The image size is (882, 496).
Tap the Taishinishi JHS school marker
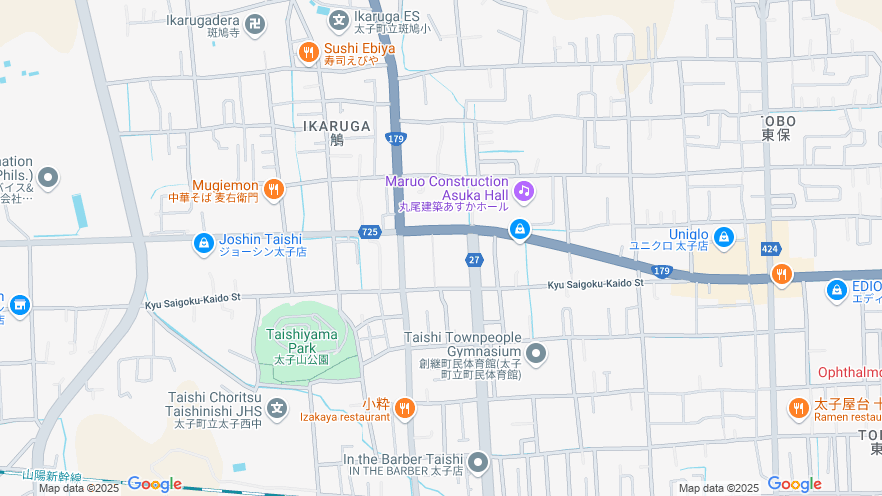(x=277, y=408)
